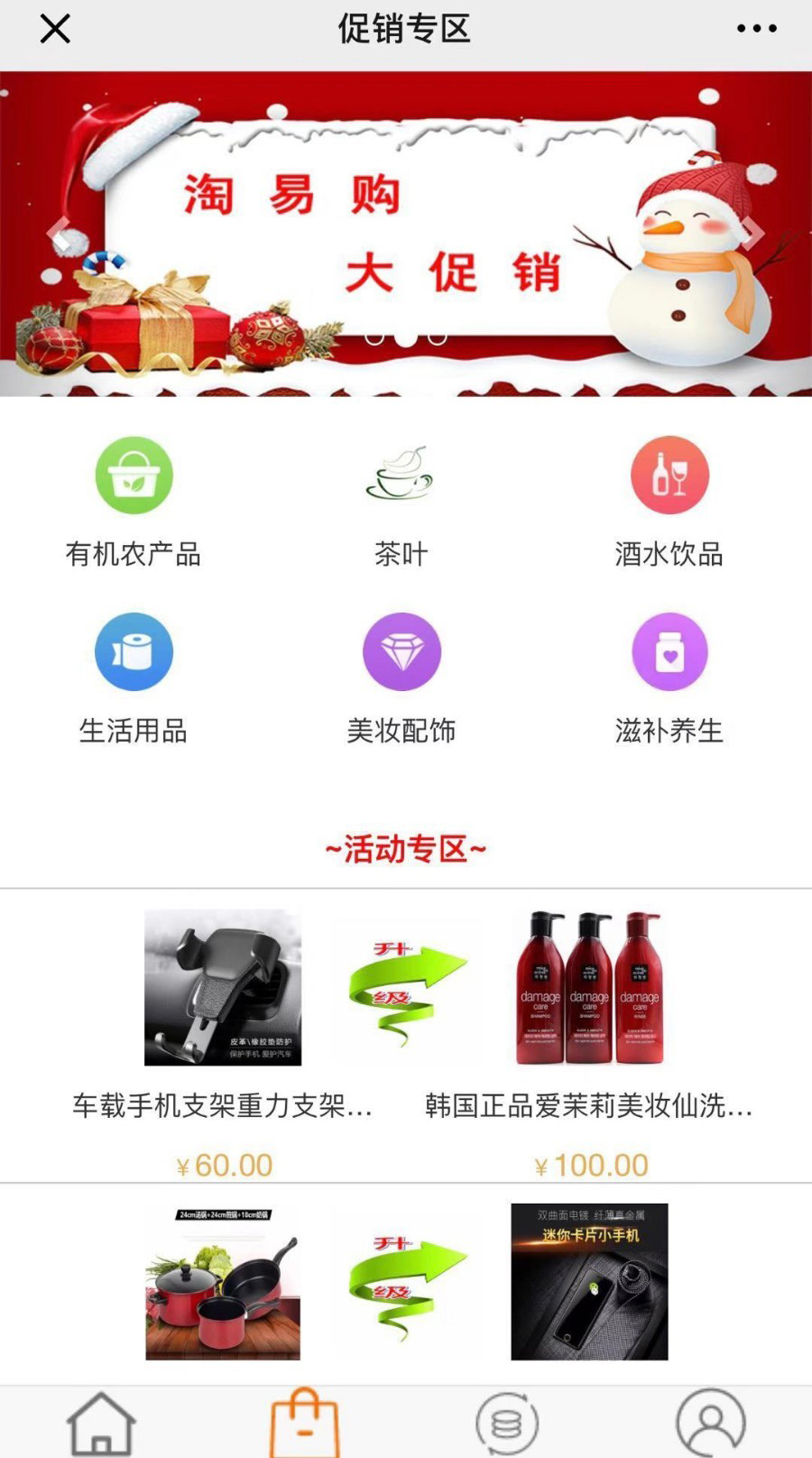Screen dimensions: 812x1458
Task: Go to next banner slide
Action: tap(752, 234)
